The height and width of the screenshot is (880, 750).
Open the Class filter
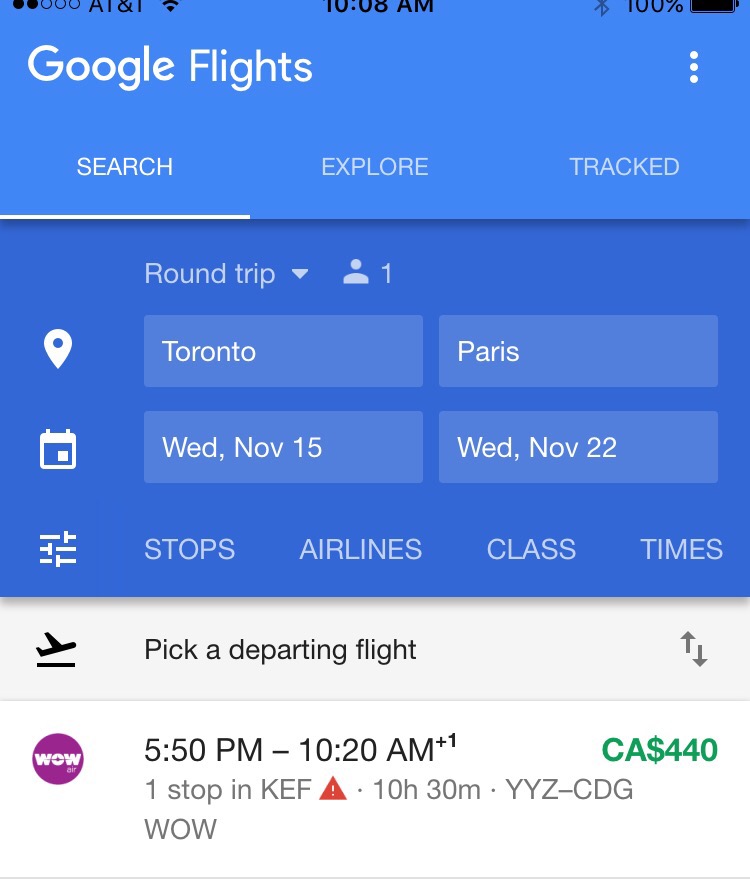click(531, 549)
